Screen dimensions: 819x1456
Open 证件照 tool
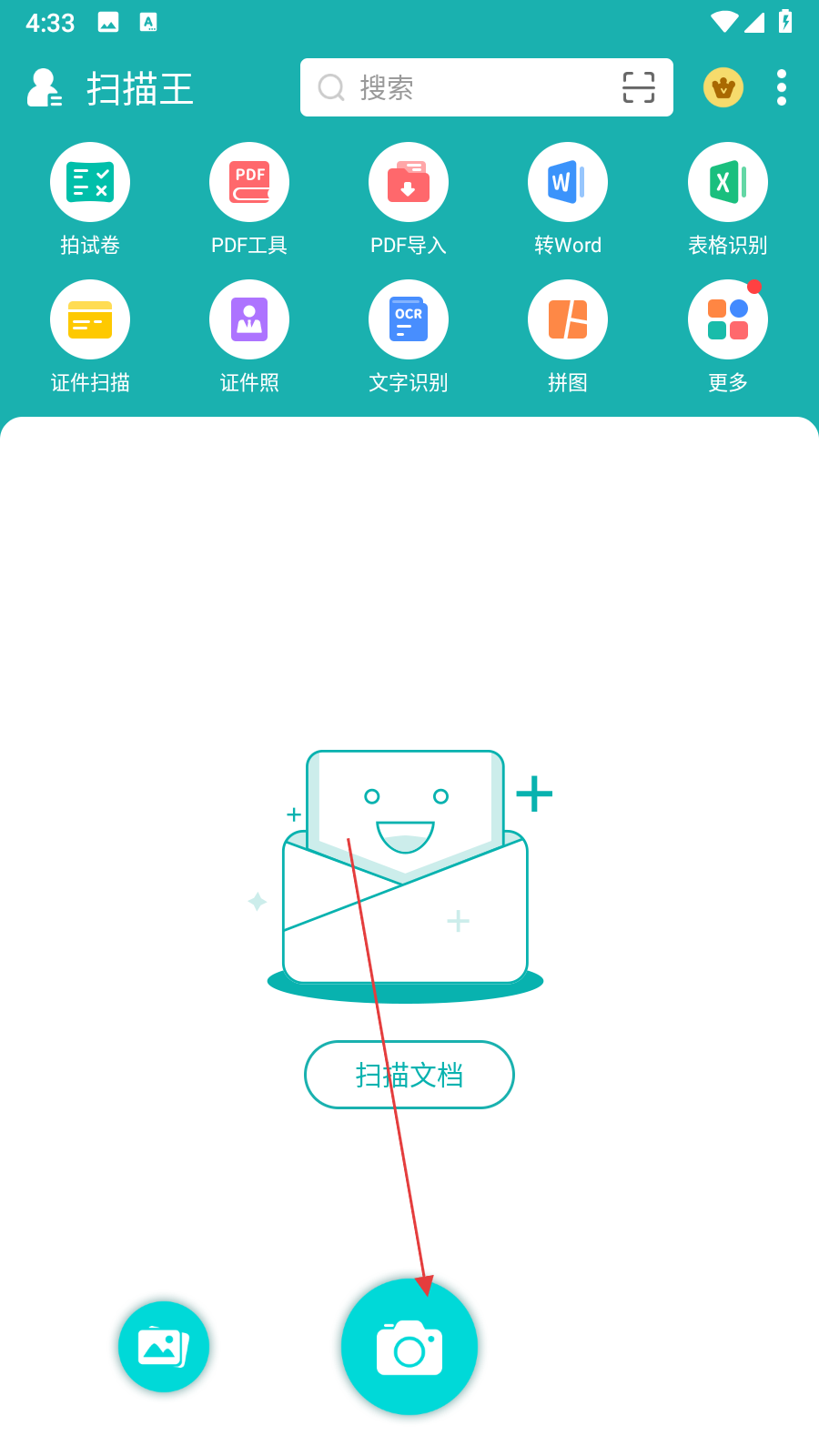[x=249, y=320]
